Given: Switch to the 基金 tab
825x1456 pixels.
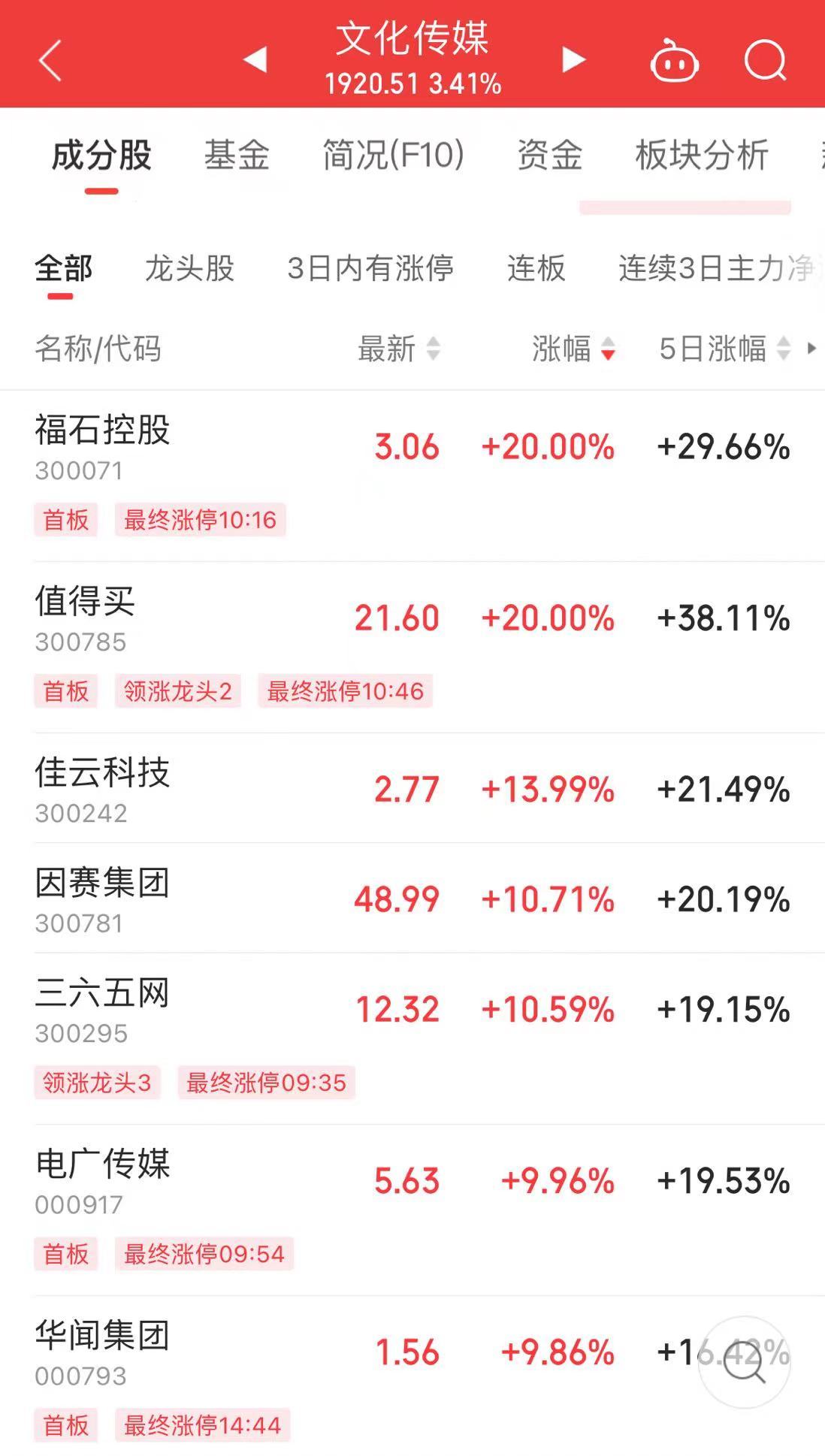Looking at the screenshot, I should click(x=237, y=156).
